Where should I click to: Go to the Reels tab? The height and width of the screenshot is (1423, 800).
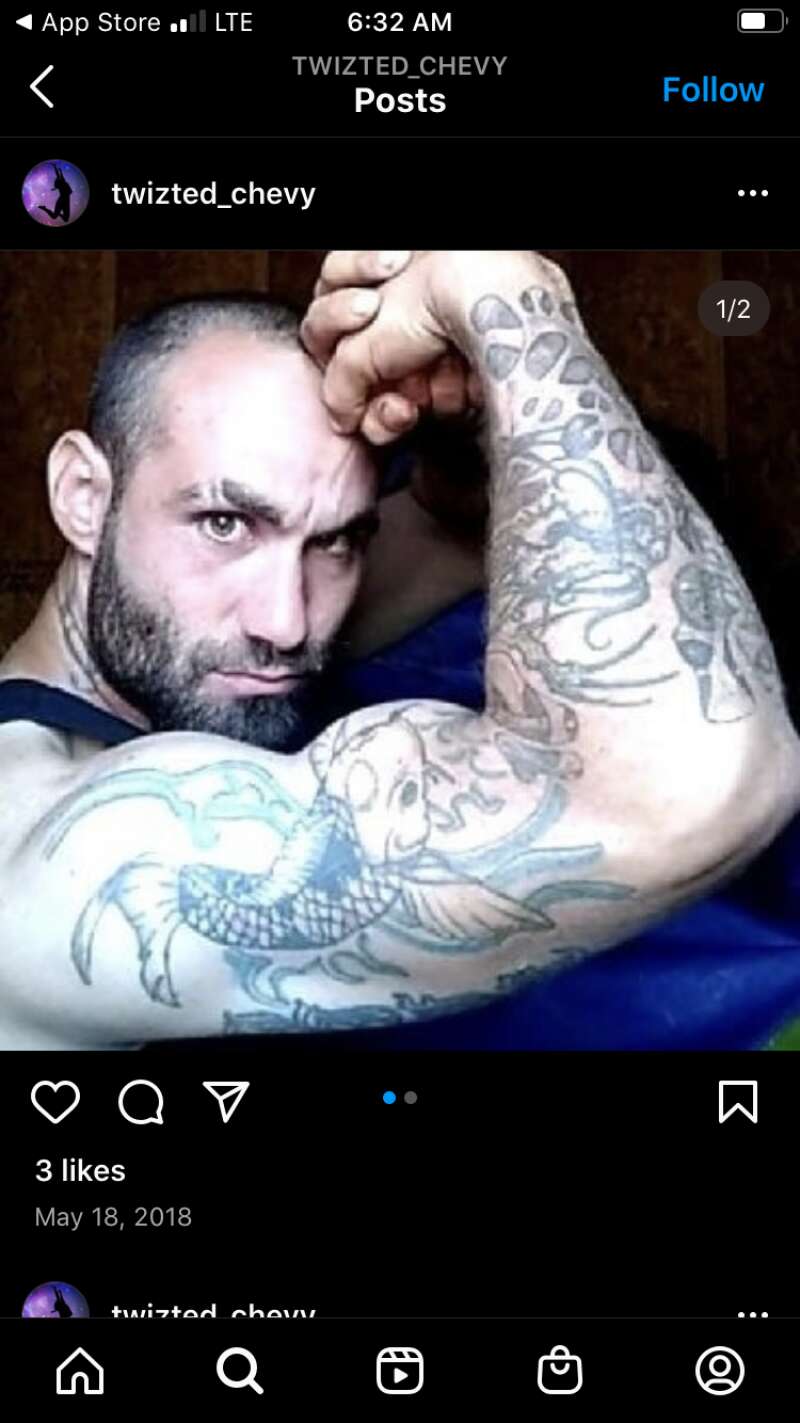(x=400, y=1370)
